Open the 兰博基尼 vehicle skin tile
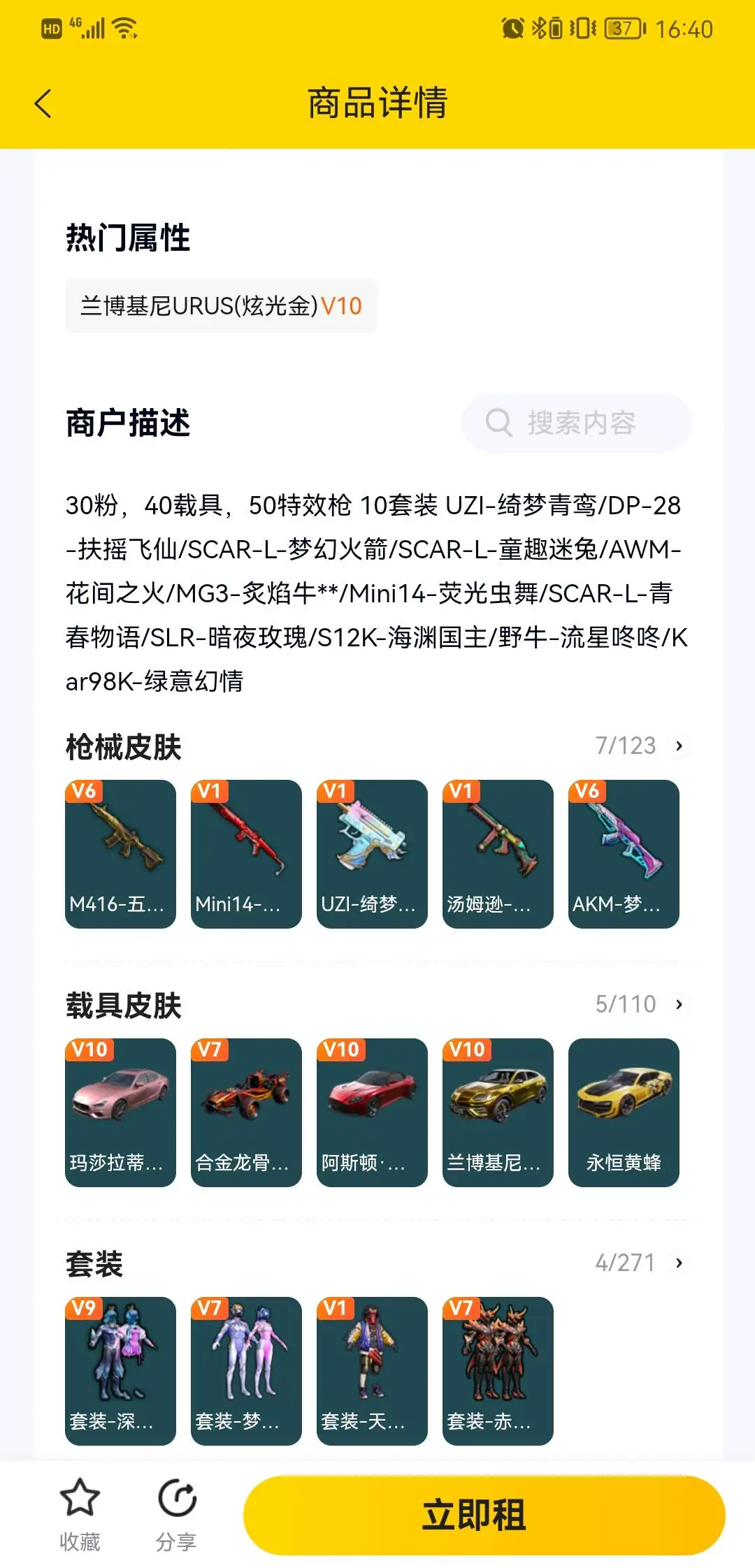This screenshot has height=1568, width=755. click(x=498, y=1112)
